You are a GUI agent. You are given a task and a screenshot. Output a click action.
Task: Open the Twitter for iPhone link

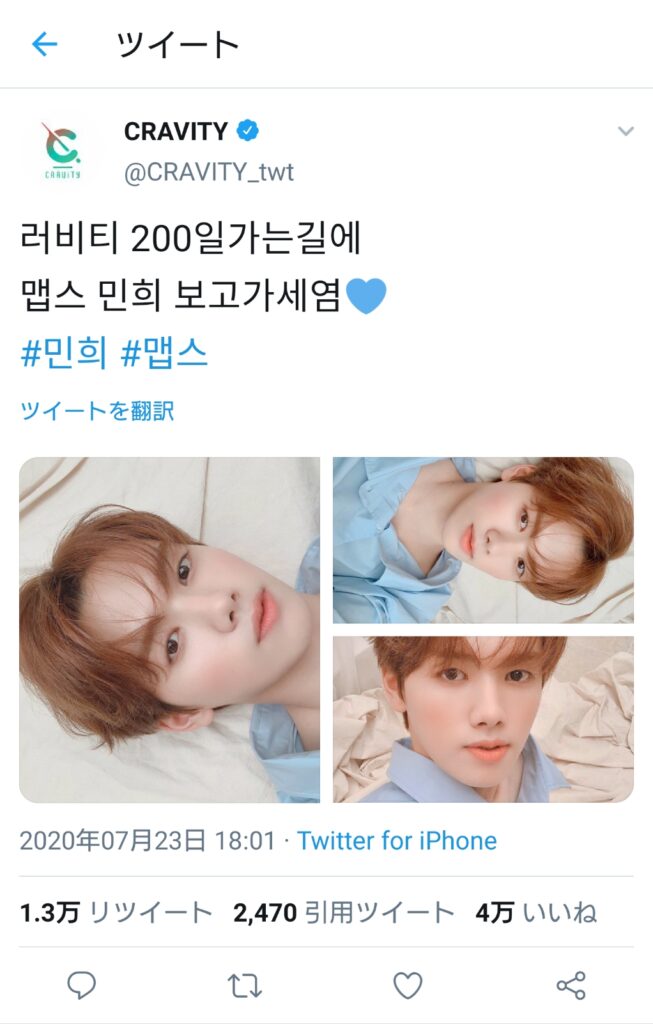(x=397, y=841)
